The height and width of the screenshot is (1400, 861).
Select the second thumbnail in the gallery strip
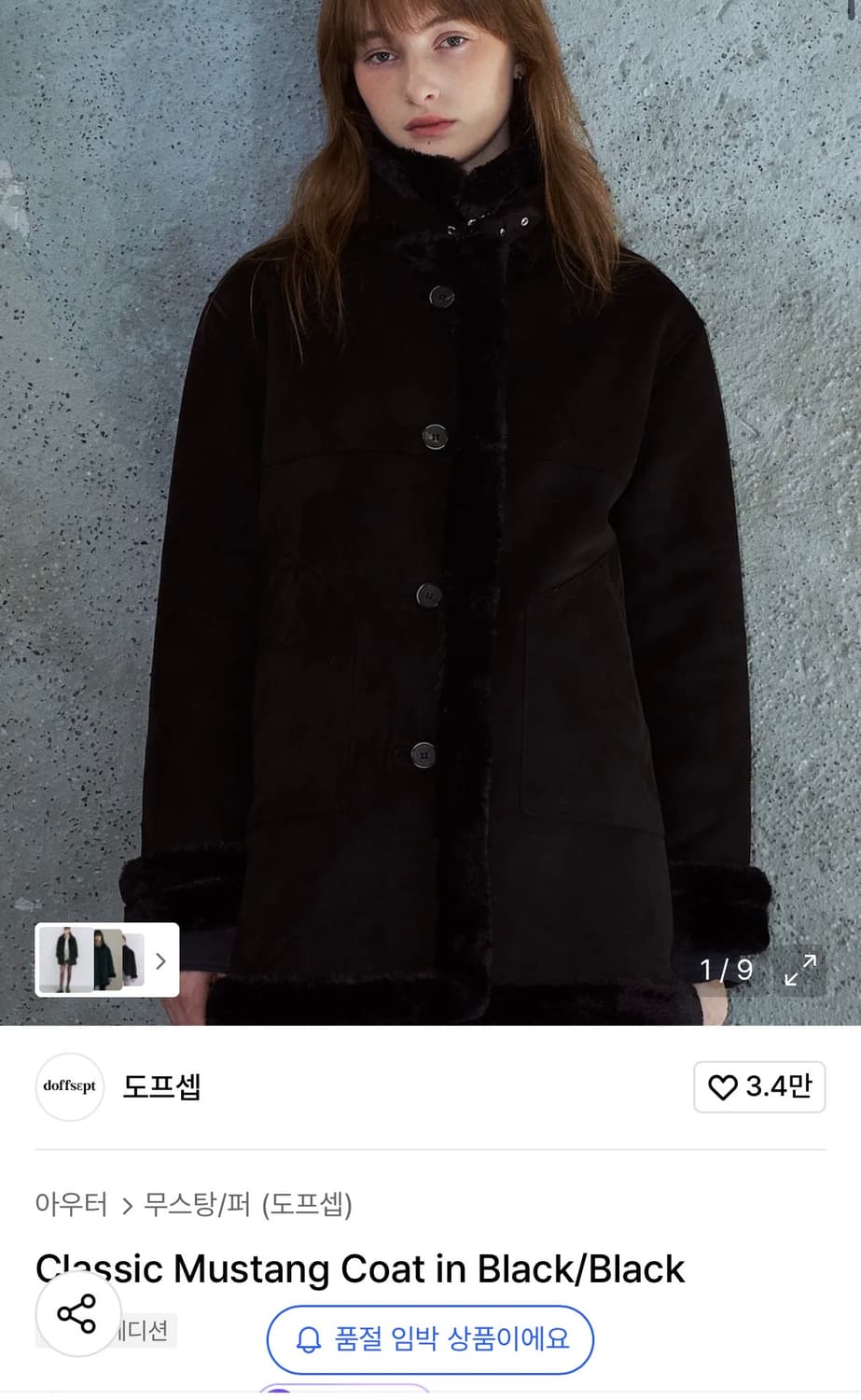[105, 959]
